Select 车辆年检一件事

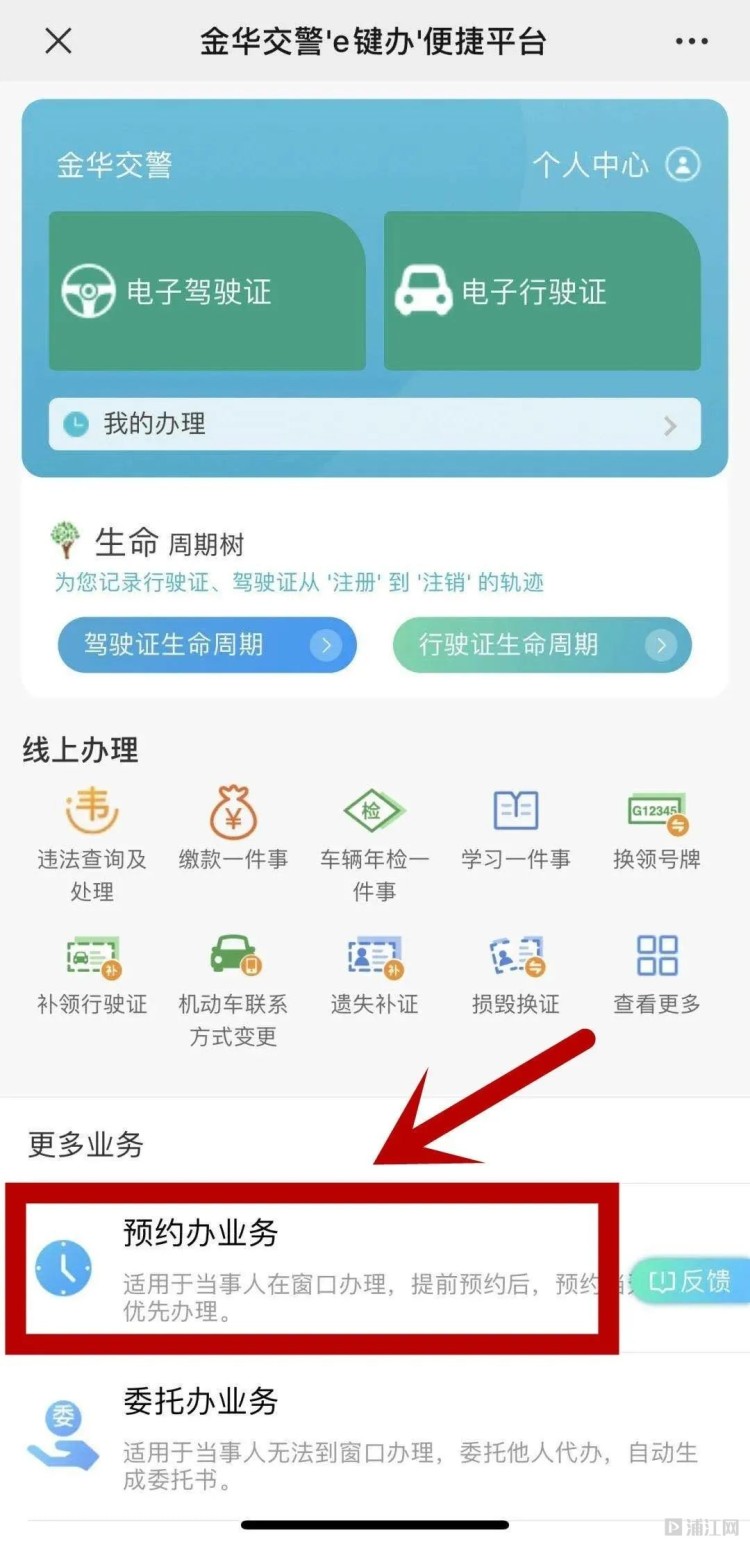[x=374, y=840]
